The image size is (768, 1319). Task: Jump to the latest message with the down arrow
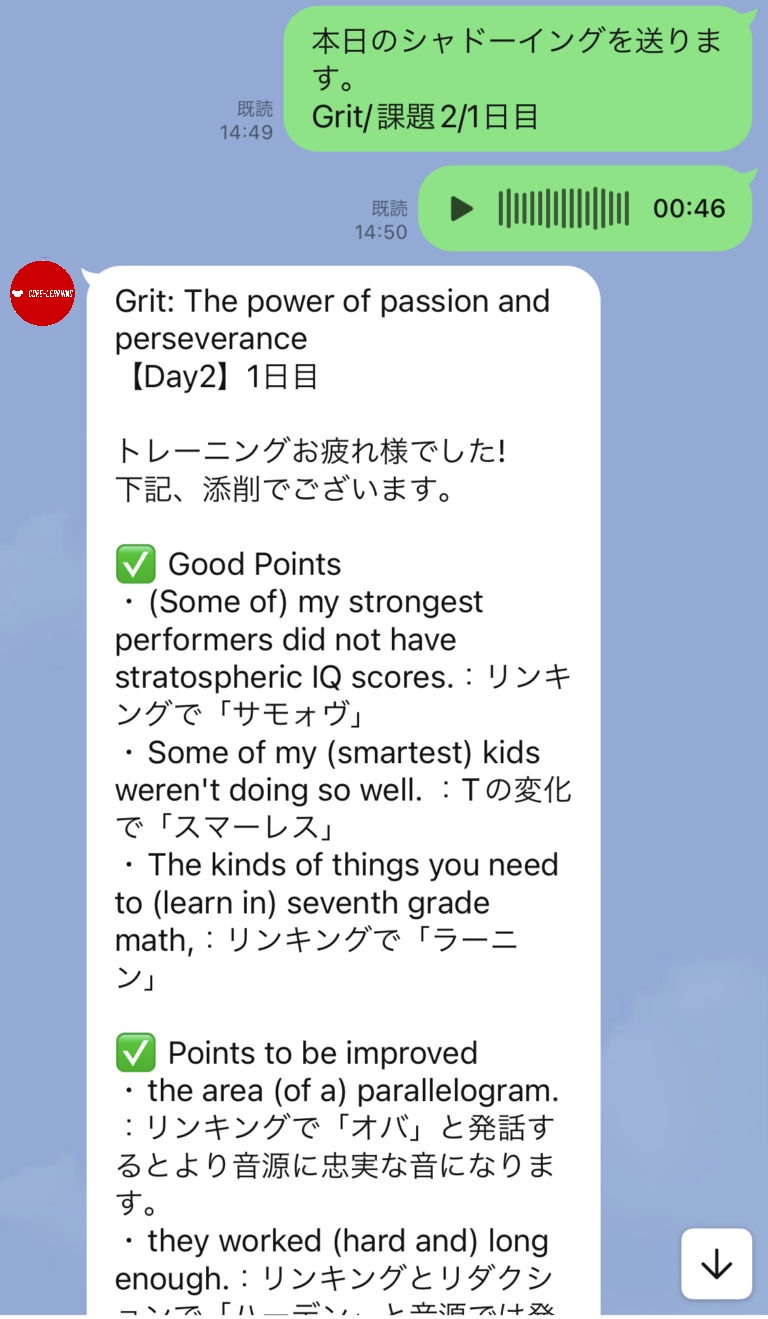click(x=716, y=1264)
